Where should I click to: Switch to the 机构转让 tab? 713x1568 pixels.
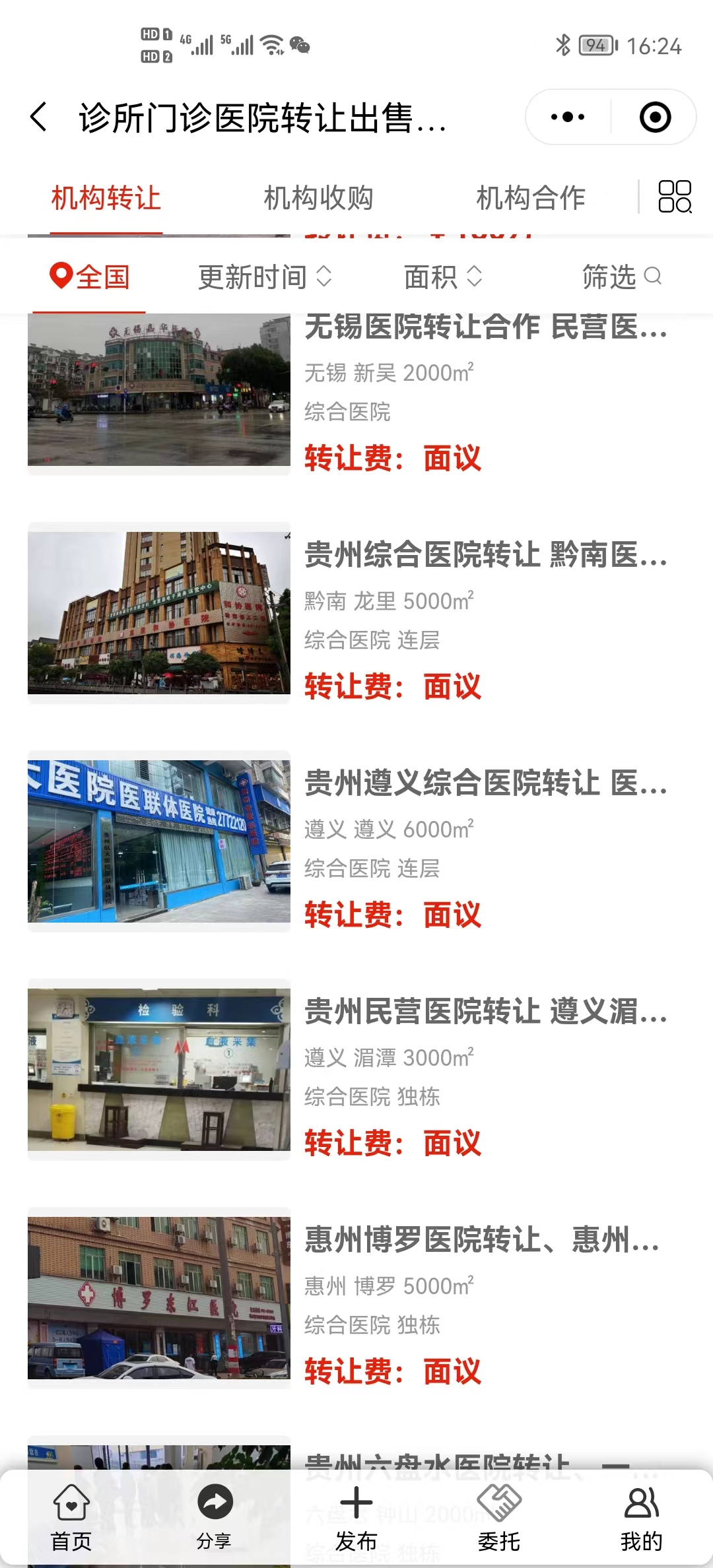(x=106, y=198)
